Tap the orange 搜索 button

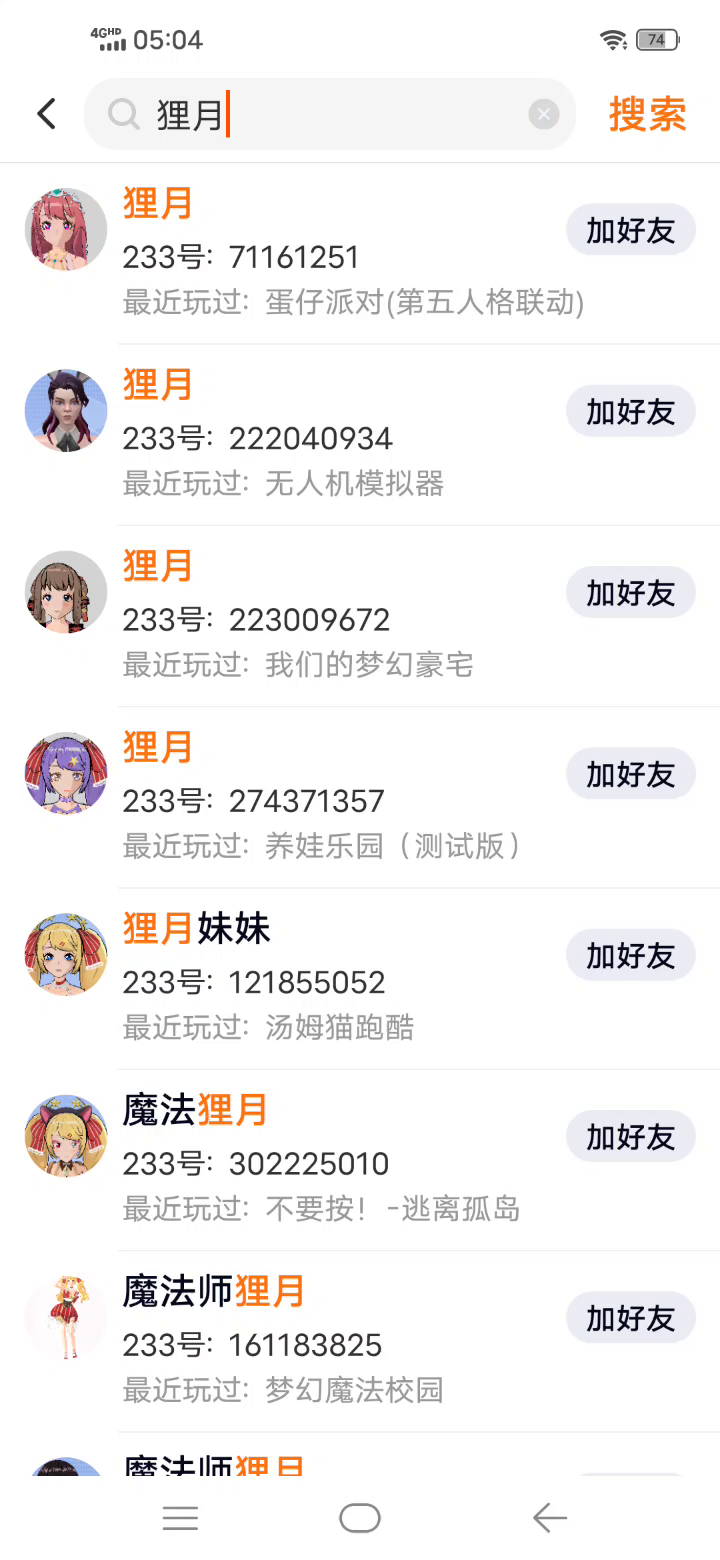(647, 115)
